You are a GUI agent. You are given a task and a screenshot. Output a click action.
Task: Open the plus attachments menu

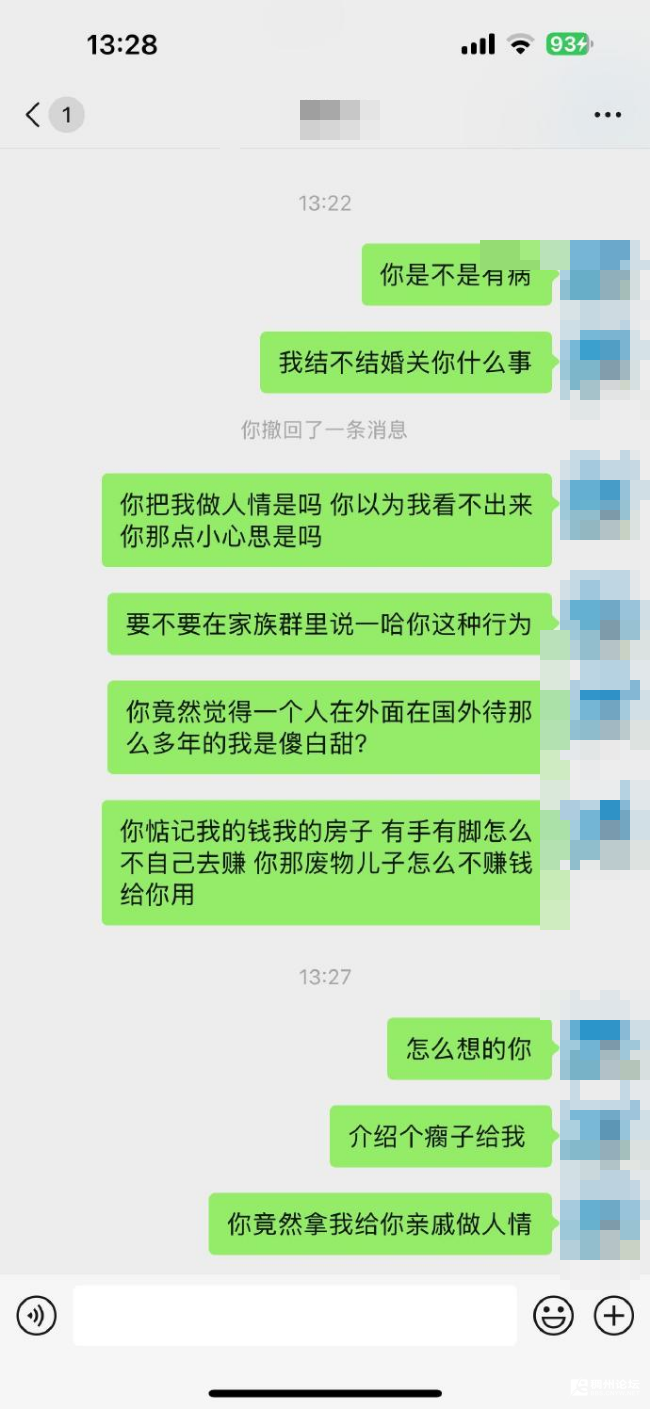tap(614, 1315)
